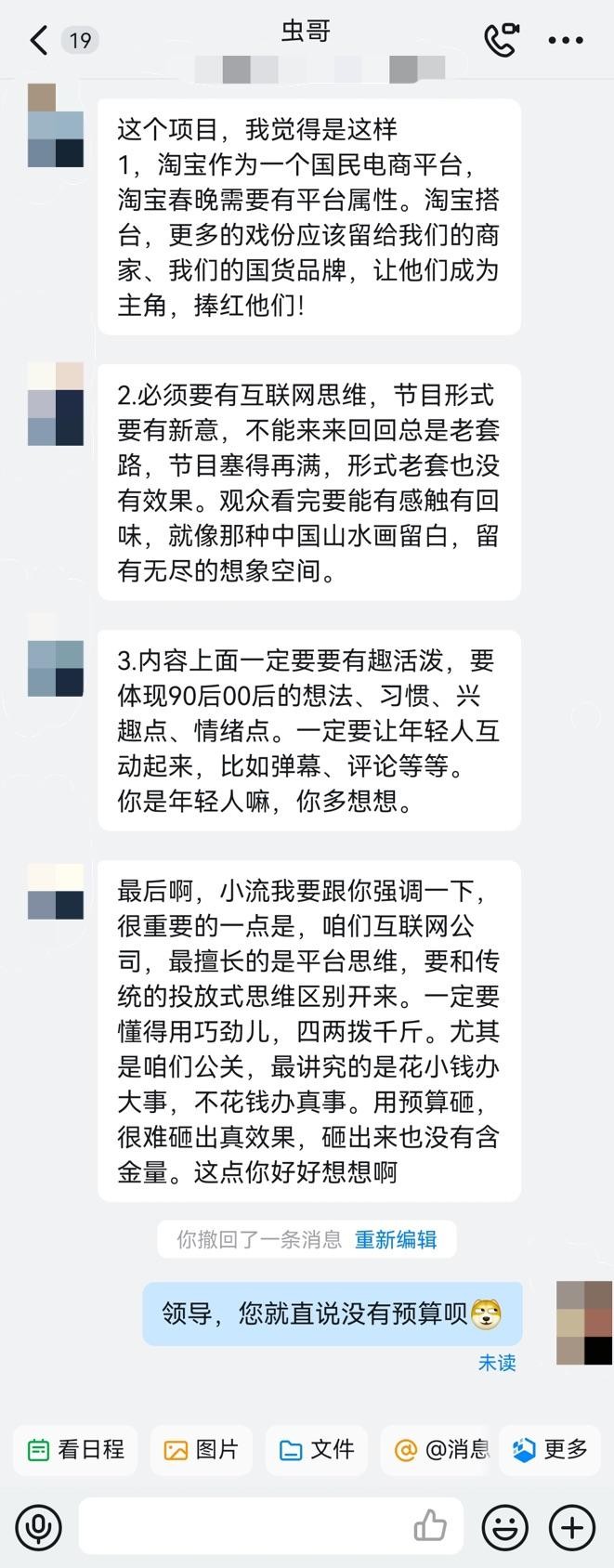Switch to voice input microphone
This screenshot has height=1568, width=614.
point(38,1526)
